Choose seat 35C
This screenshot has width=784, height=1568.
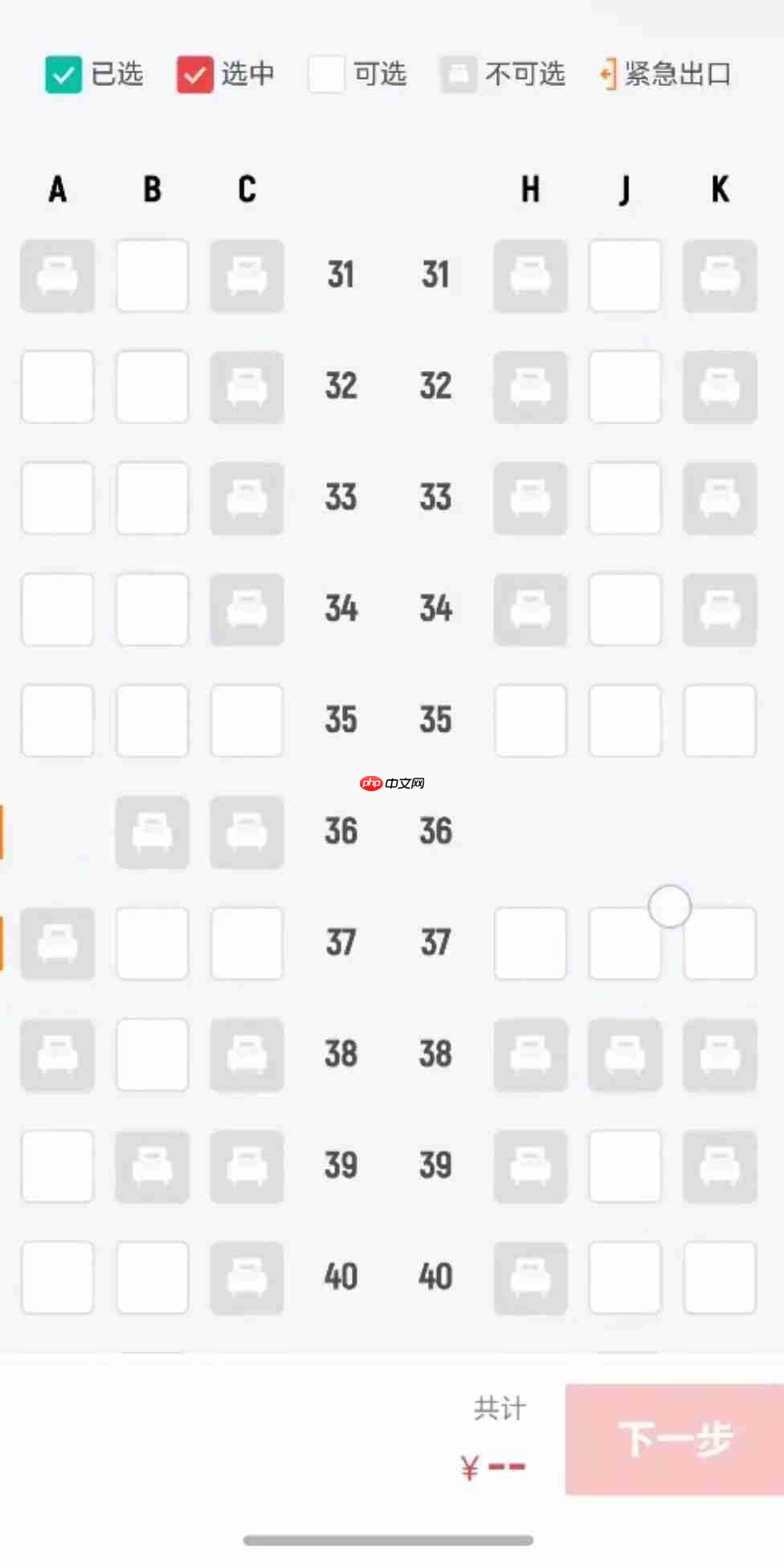tap(247, 721)
